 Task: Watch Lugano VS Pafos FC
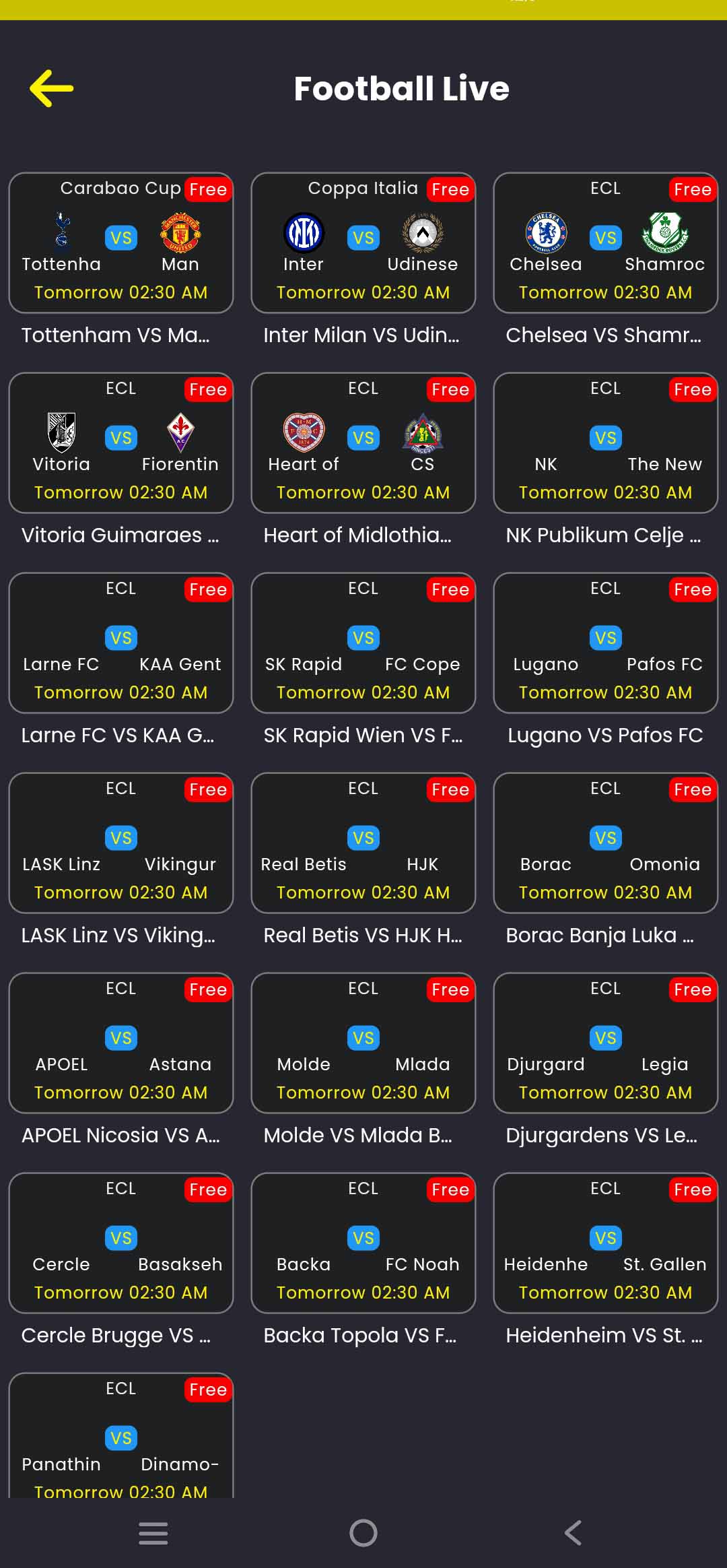click(x=606, y=643)
